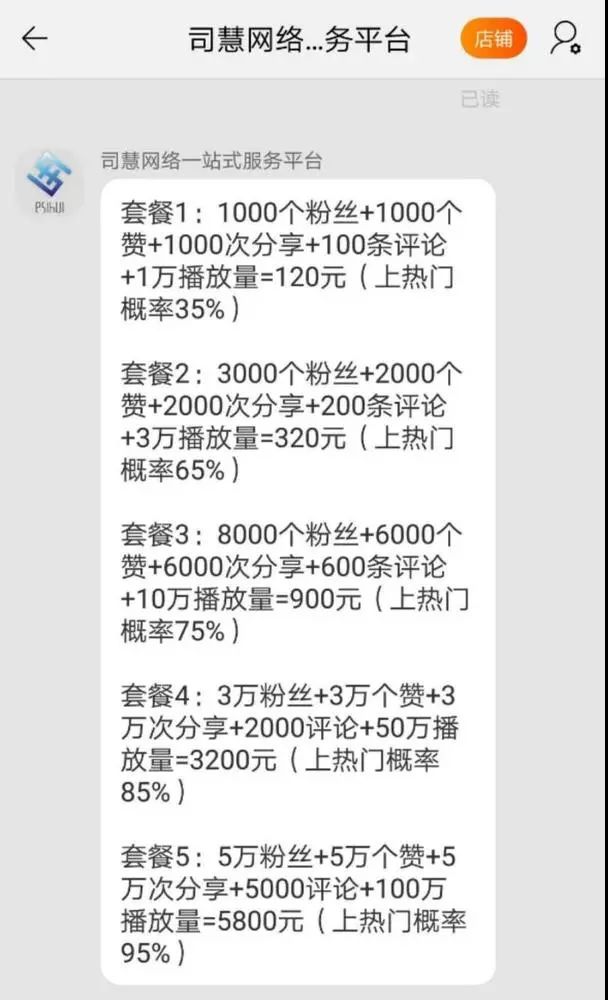This screenshot has height=1000, width=608.
Task: Tap the 司慧网络 sender avatar
Action: pos(50,182)
